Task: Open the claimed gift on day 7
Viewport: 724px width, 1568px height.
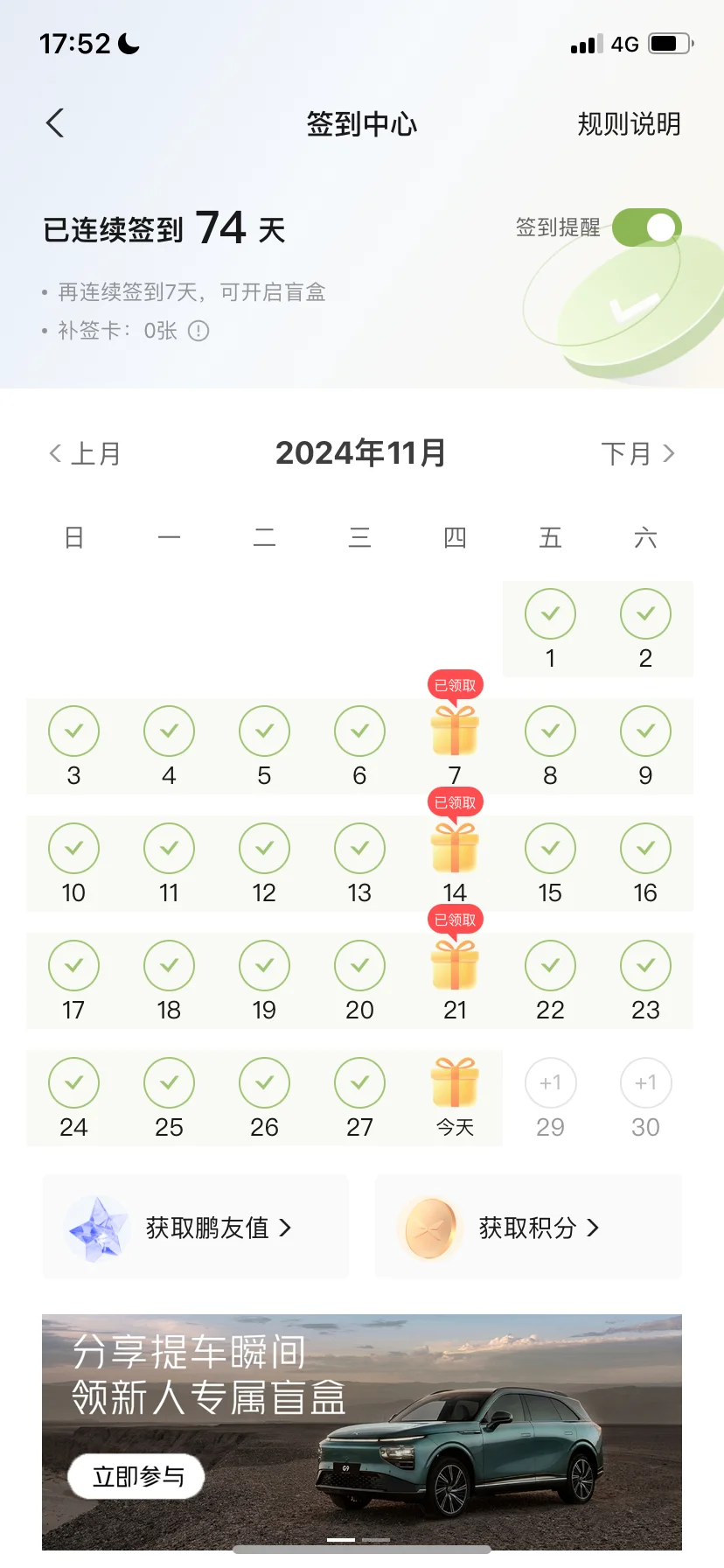Action: [455, 730]
